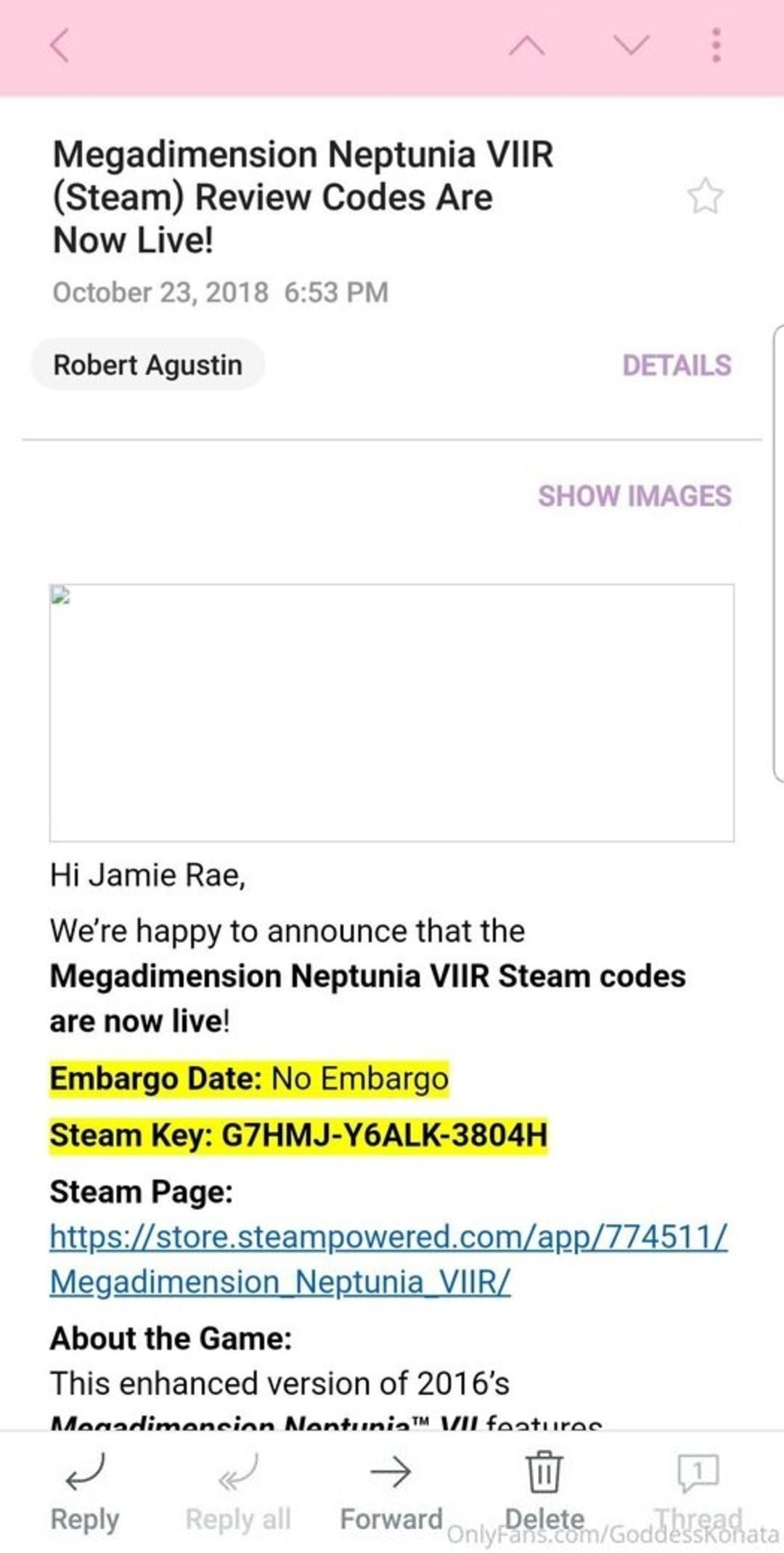
Task: Open the Steam store page link
Action: pyautogui.click(x=388, y=1258)
